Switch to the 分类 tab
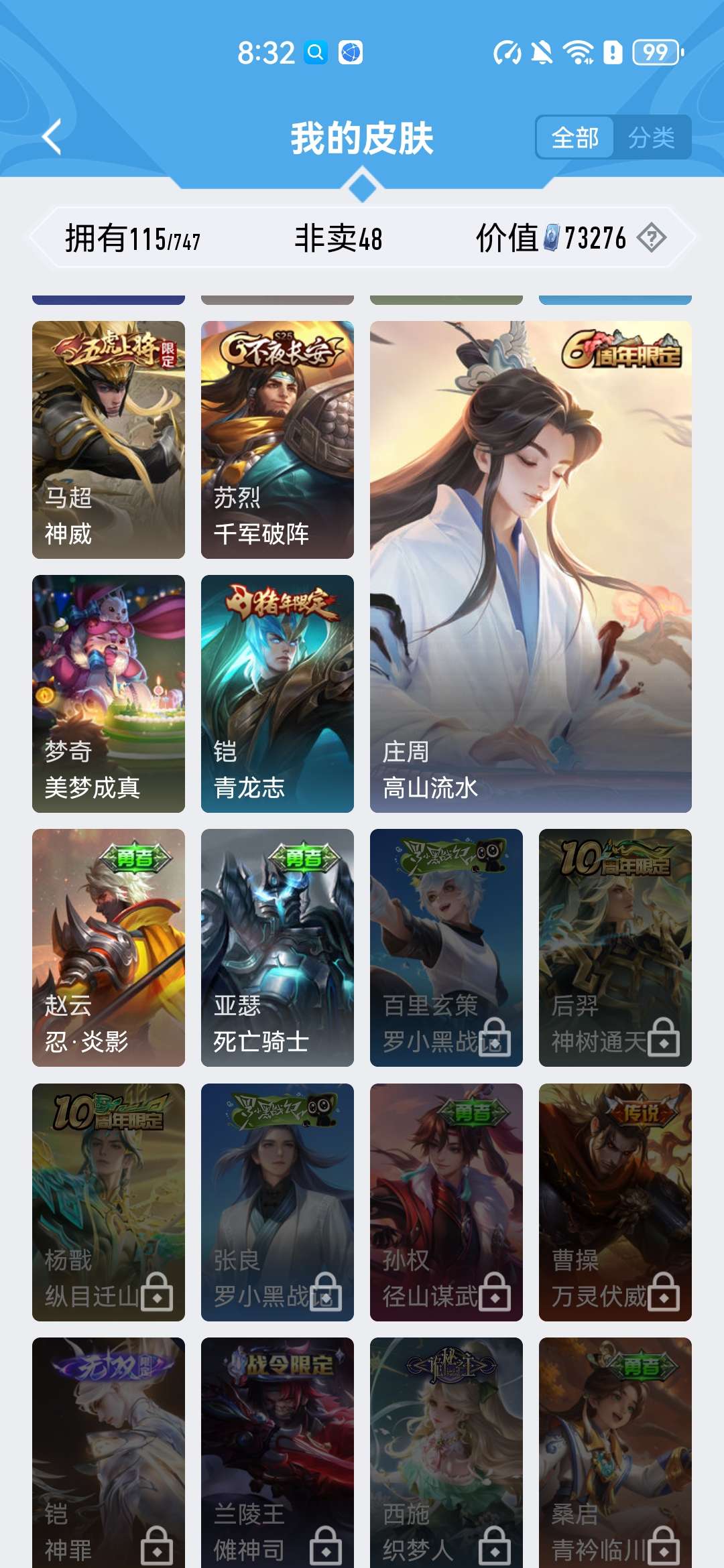The width and height of the screenshot is (724, 1568). 652,138
